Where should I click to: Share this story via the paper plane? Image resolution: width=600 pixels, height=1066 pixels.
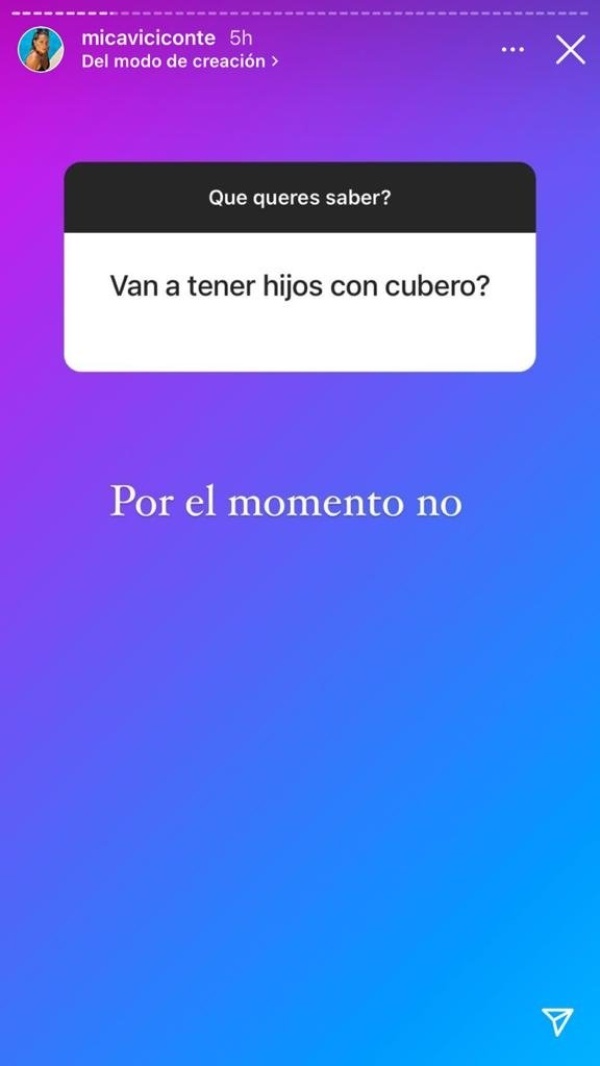[557, 1021]
